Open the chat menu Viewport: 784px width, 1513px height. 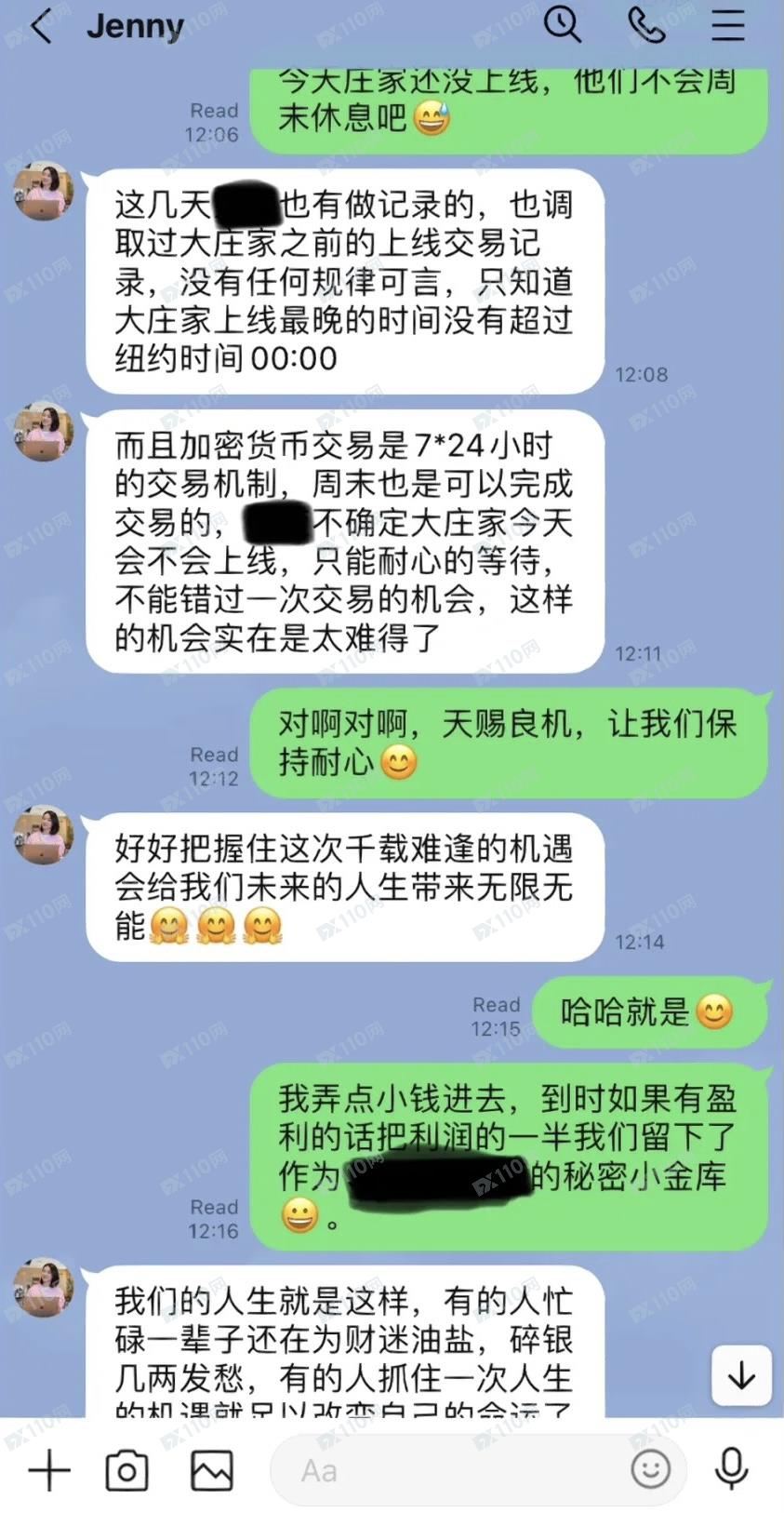coord(727,25)
